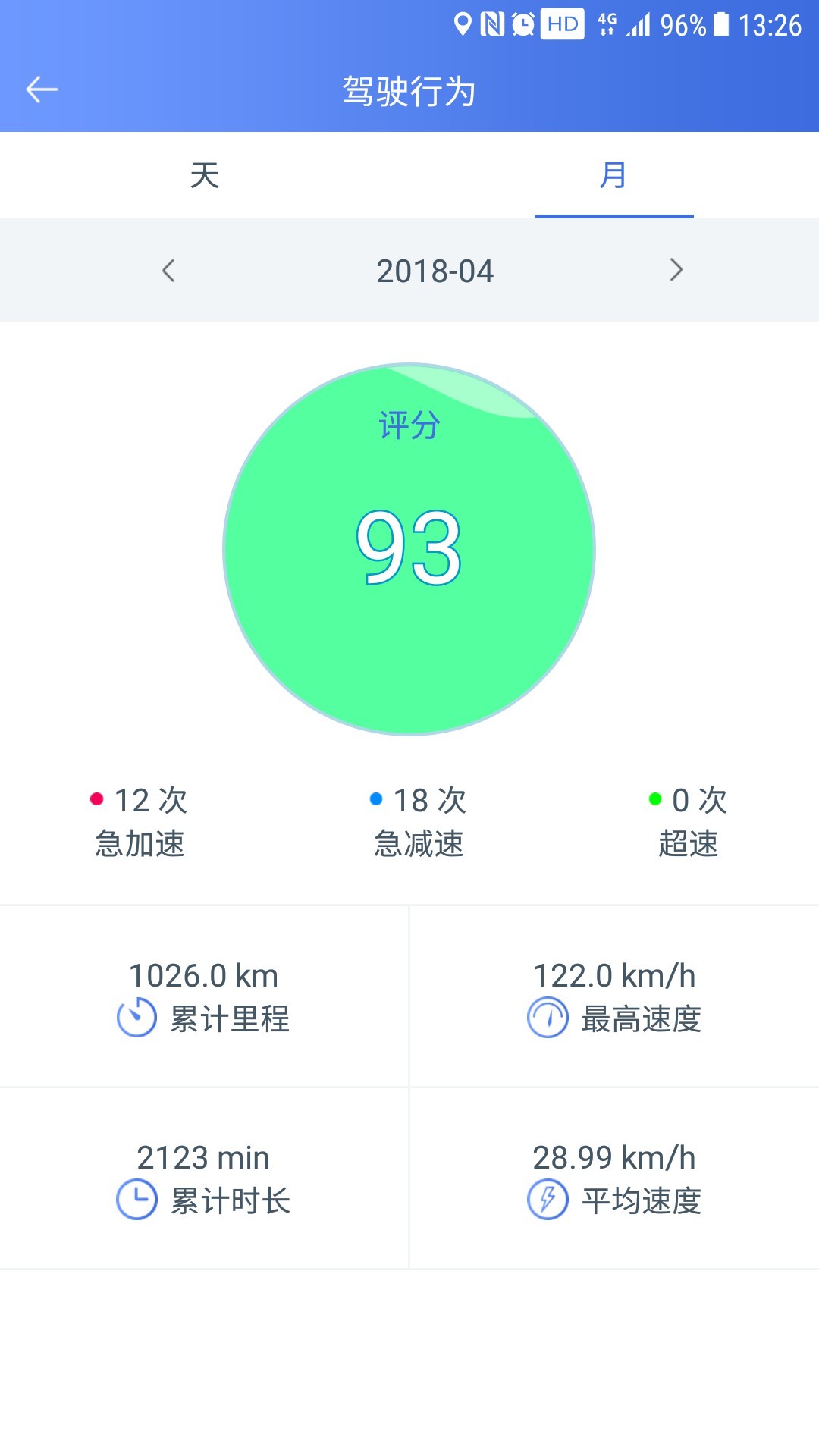819x1456 pixels.
Task: Click the lightning icon next to 平均速度
Action: [x=548, y=1200]
